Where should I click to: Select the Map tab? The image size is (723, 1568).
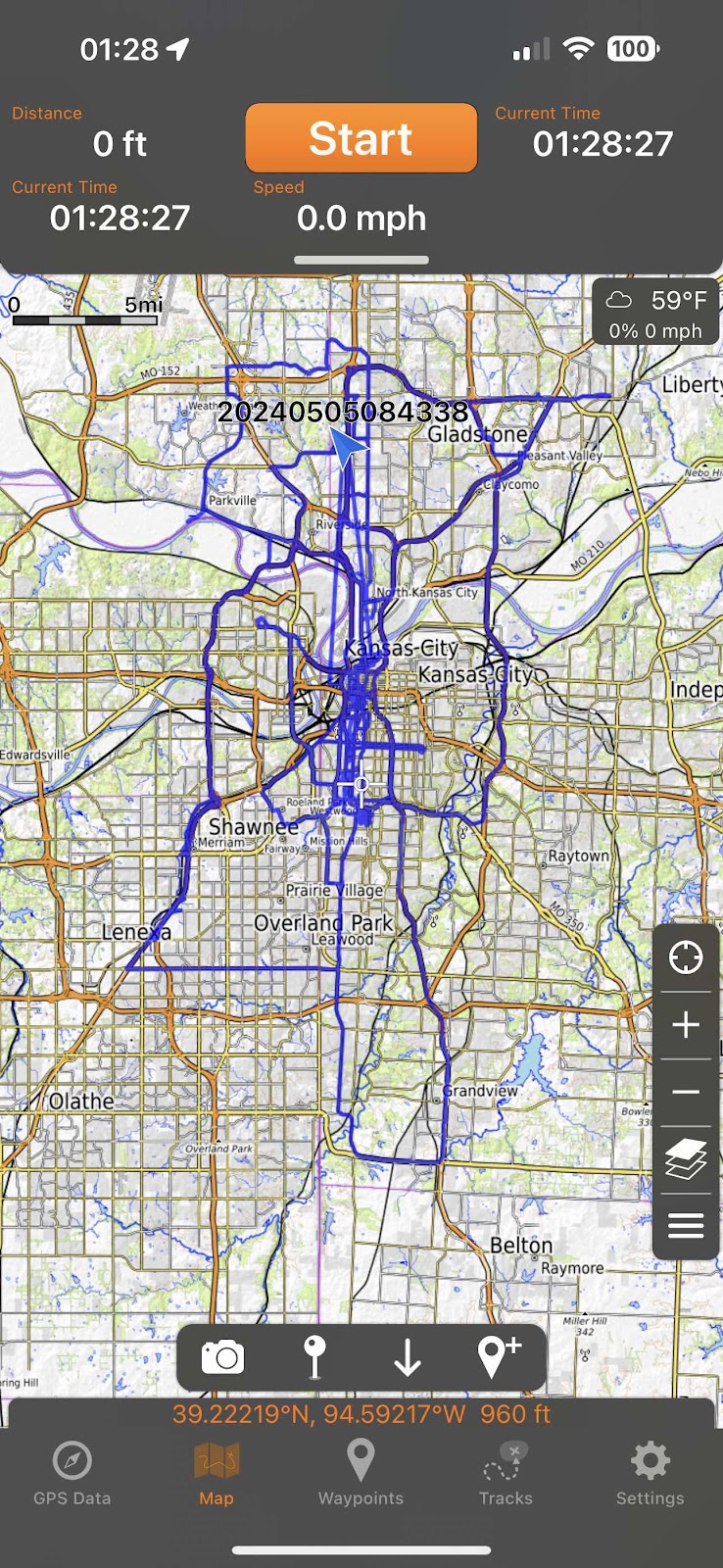pos(217,1473)
